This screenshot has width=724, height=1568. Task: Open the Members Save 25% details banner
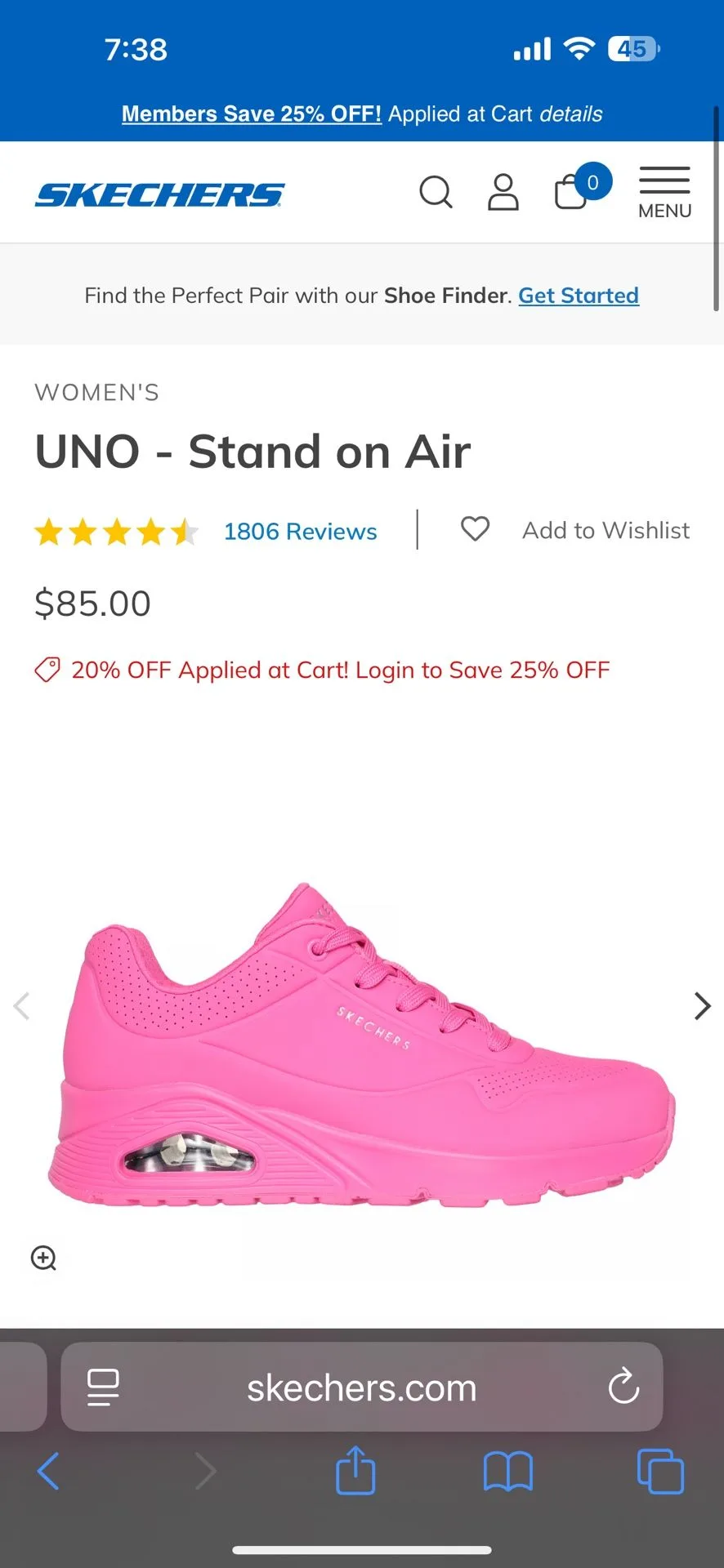coord(251,114)
